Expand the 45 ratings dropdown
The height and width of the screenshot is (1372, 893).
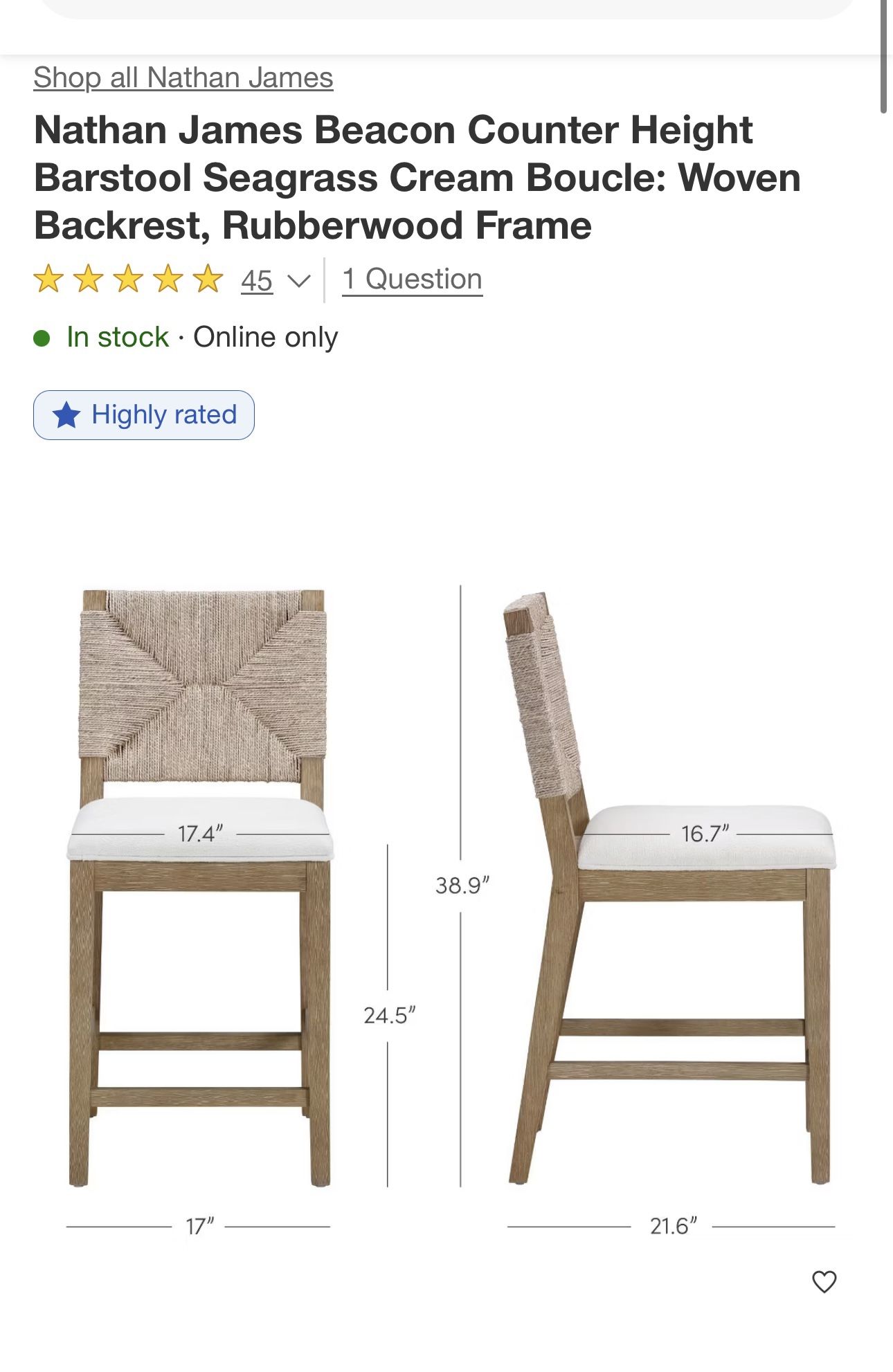[x=276, y=280]
